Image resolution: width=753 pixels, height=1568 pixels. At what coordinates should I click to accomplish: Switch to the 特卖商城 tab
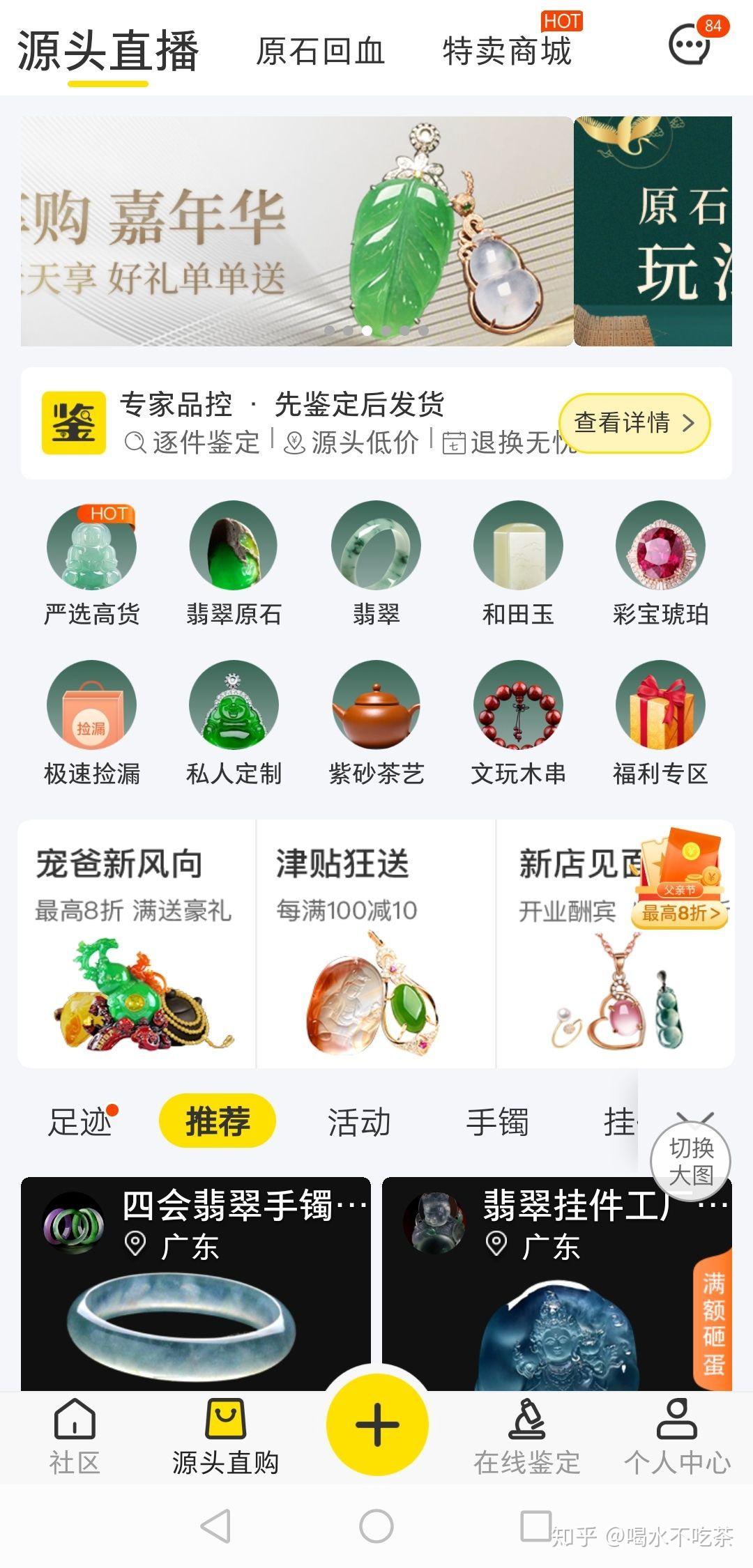pos(505,52)
